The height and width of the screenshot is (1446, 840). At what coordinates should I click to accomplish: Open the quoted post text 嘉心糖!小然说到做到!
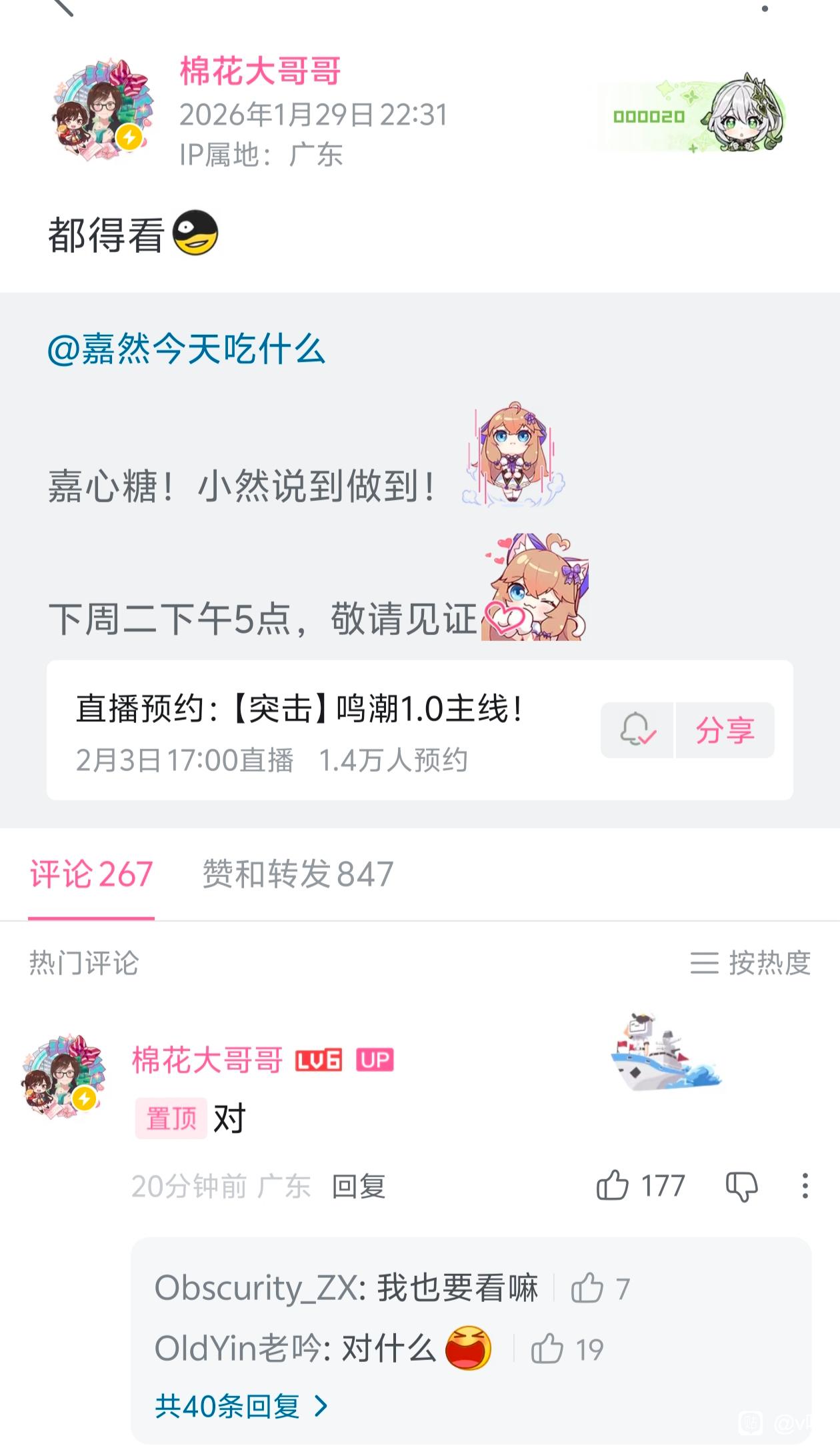pyautogui.click(x=243, y=486)
